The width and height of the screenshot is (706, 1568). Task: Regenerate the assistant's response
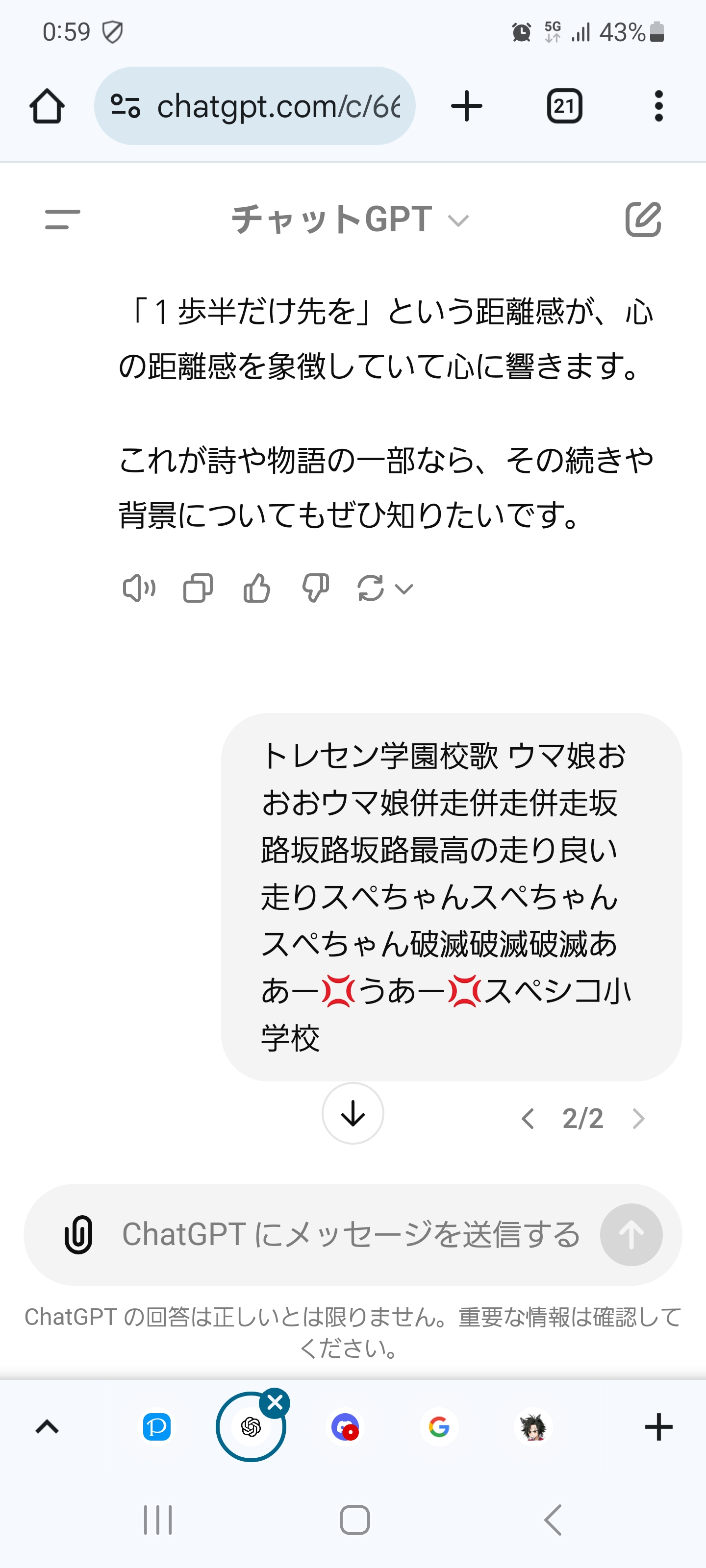(x=371, y=588)
